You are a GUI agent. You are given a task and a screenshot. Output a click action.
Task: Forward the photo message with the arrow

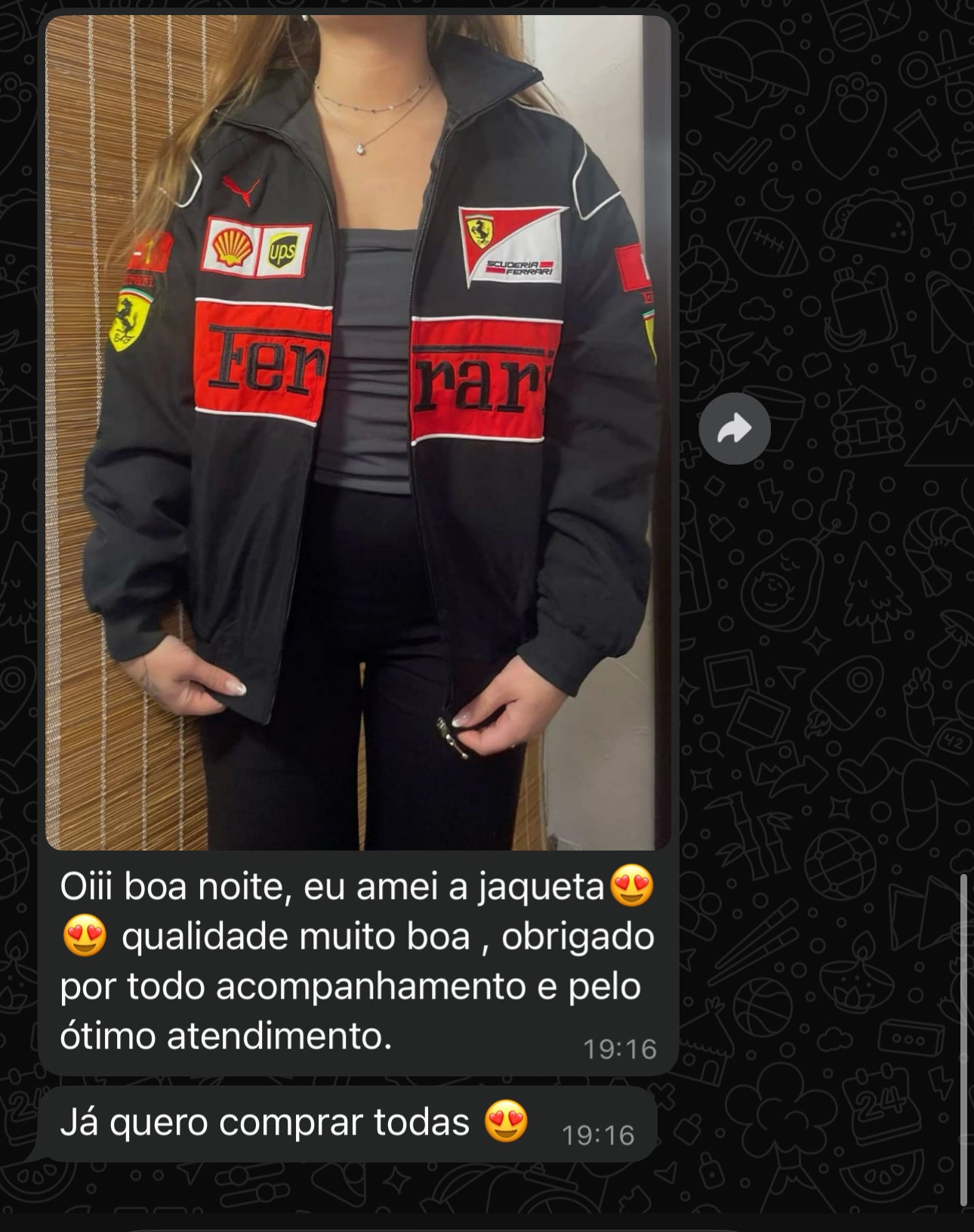(x=734, y=428)
